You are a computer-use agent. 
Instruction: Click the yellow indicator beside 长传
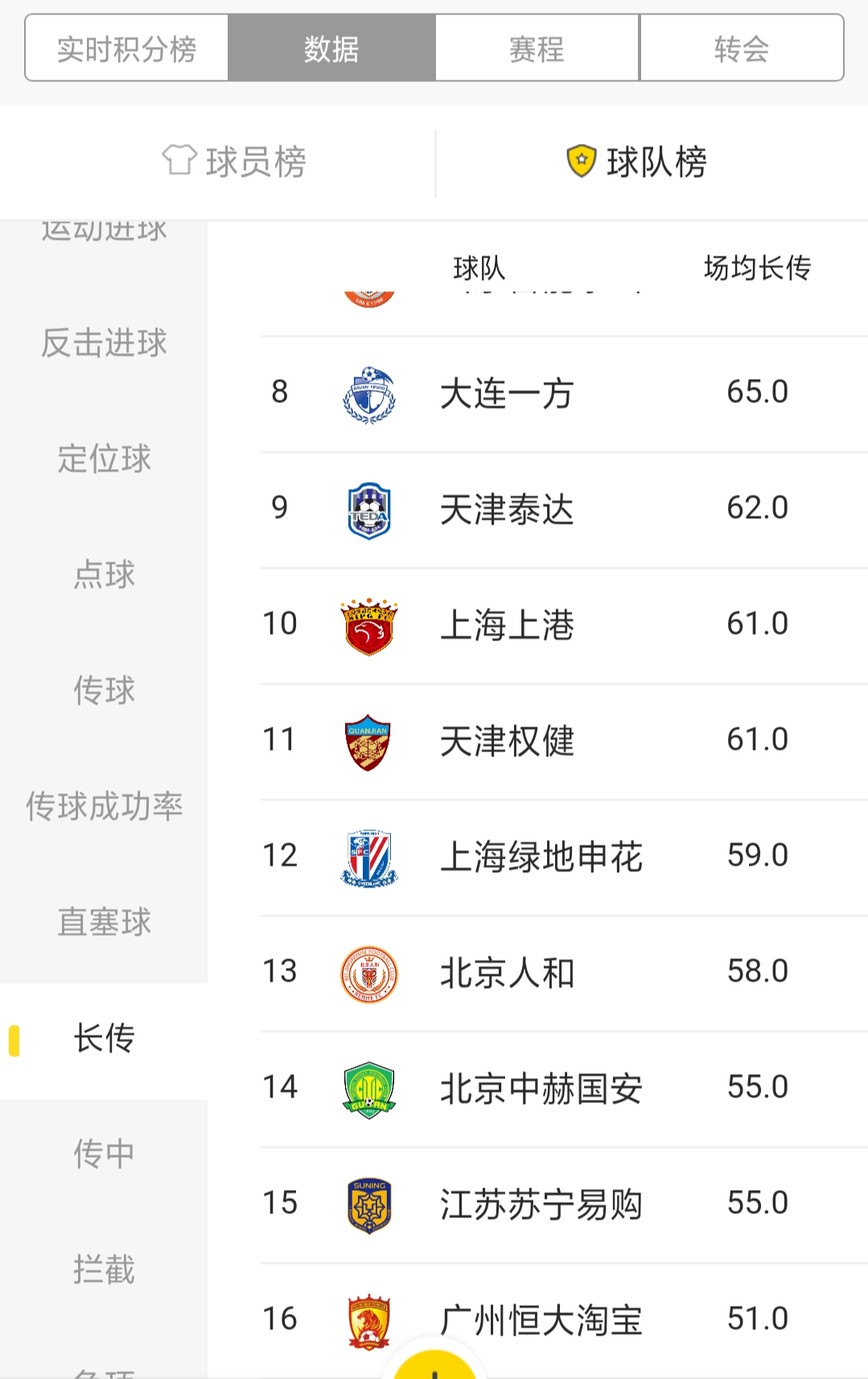(x=14, y=1040)
